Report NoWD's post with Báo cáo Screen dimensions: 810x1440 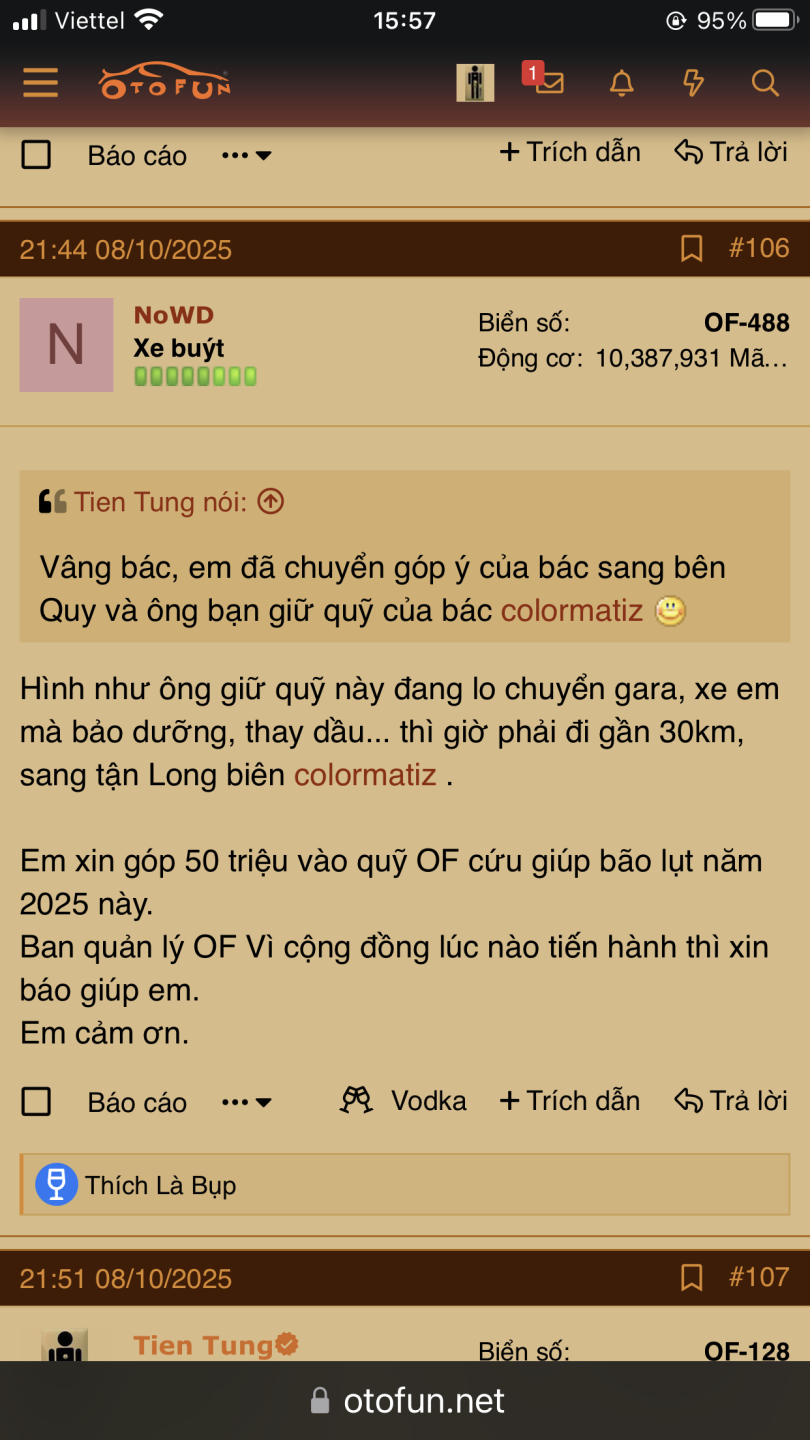click(137, 1102)
